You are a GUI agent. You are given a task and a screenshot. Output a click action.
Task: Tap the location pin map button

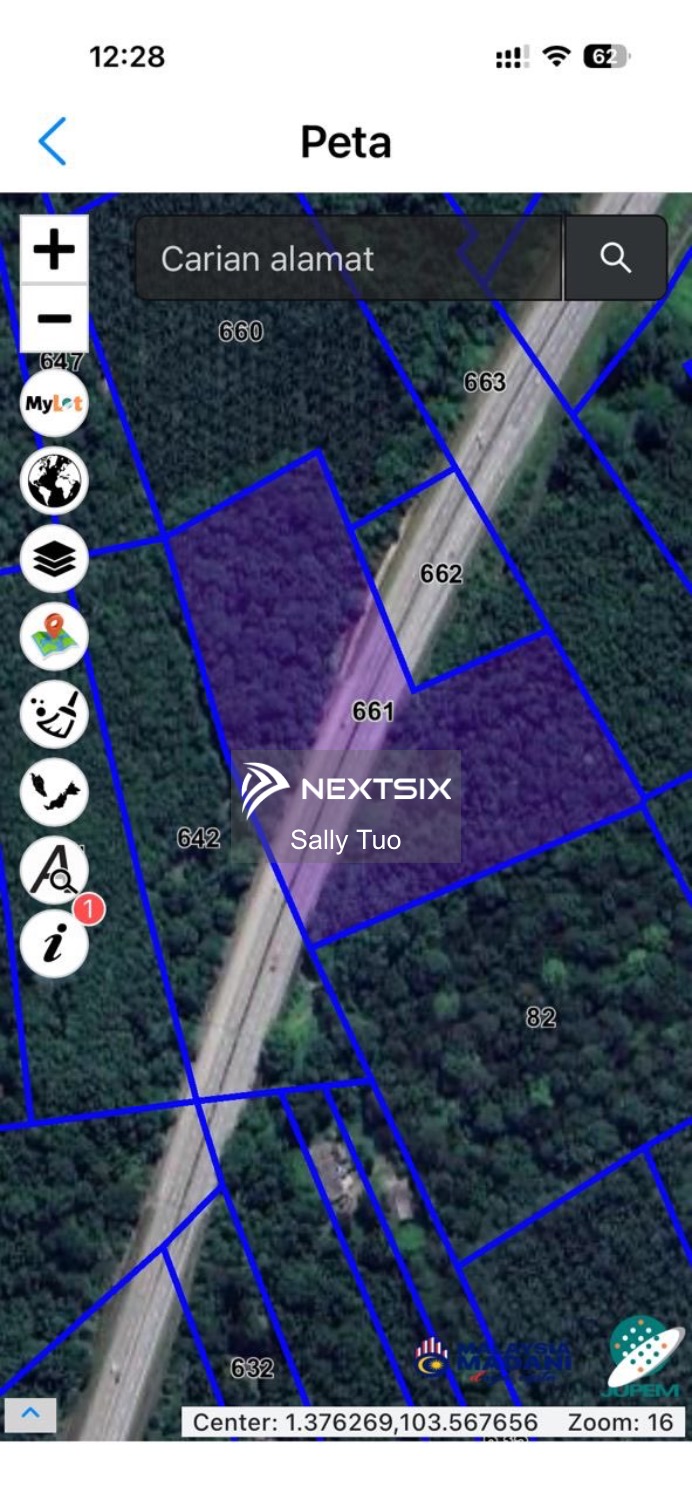54,637
